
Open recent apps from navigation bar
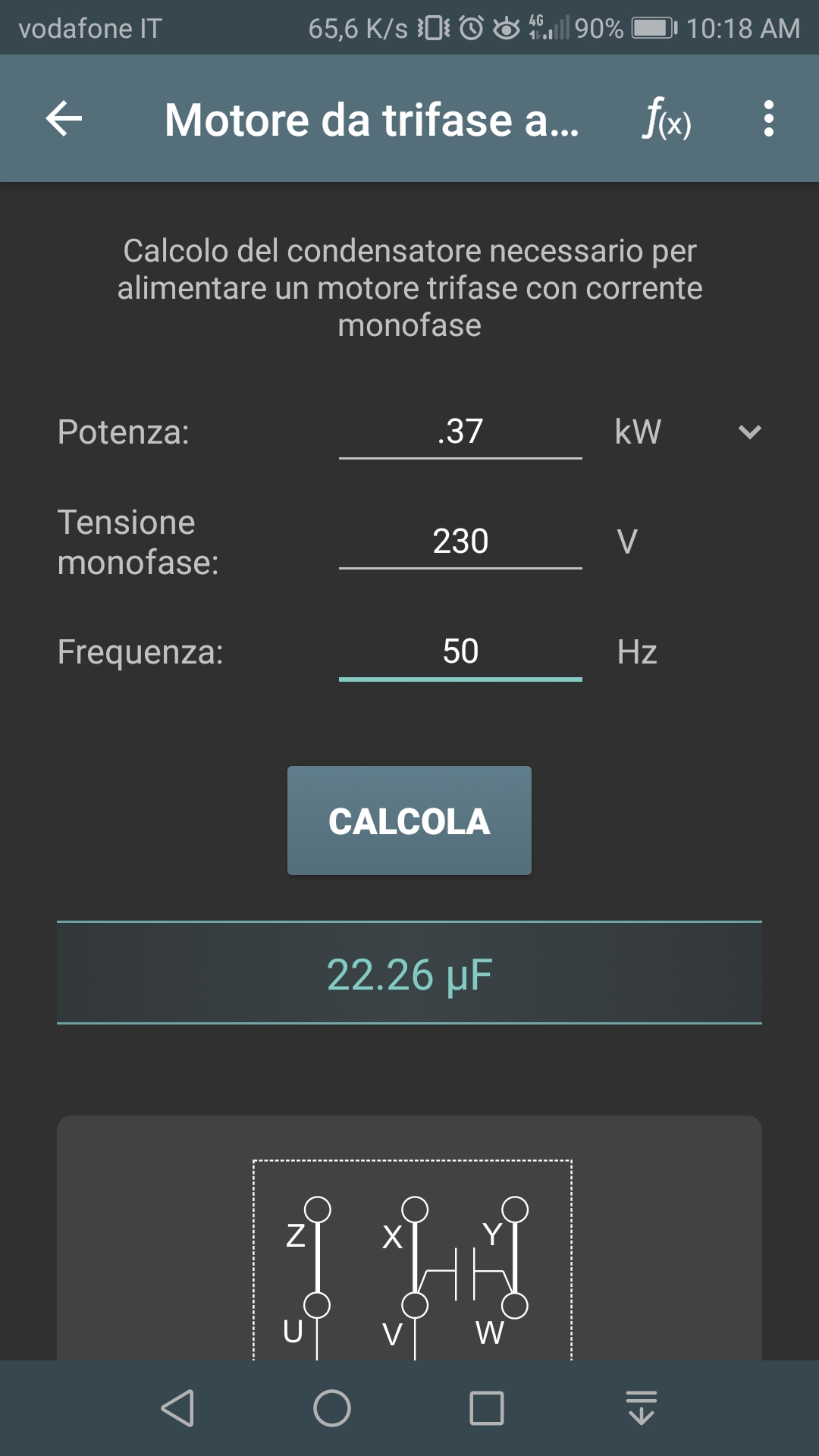[487, 1408]
